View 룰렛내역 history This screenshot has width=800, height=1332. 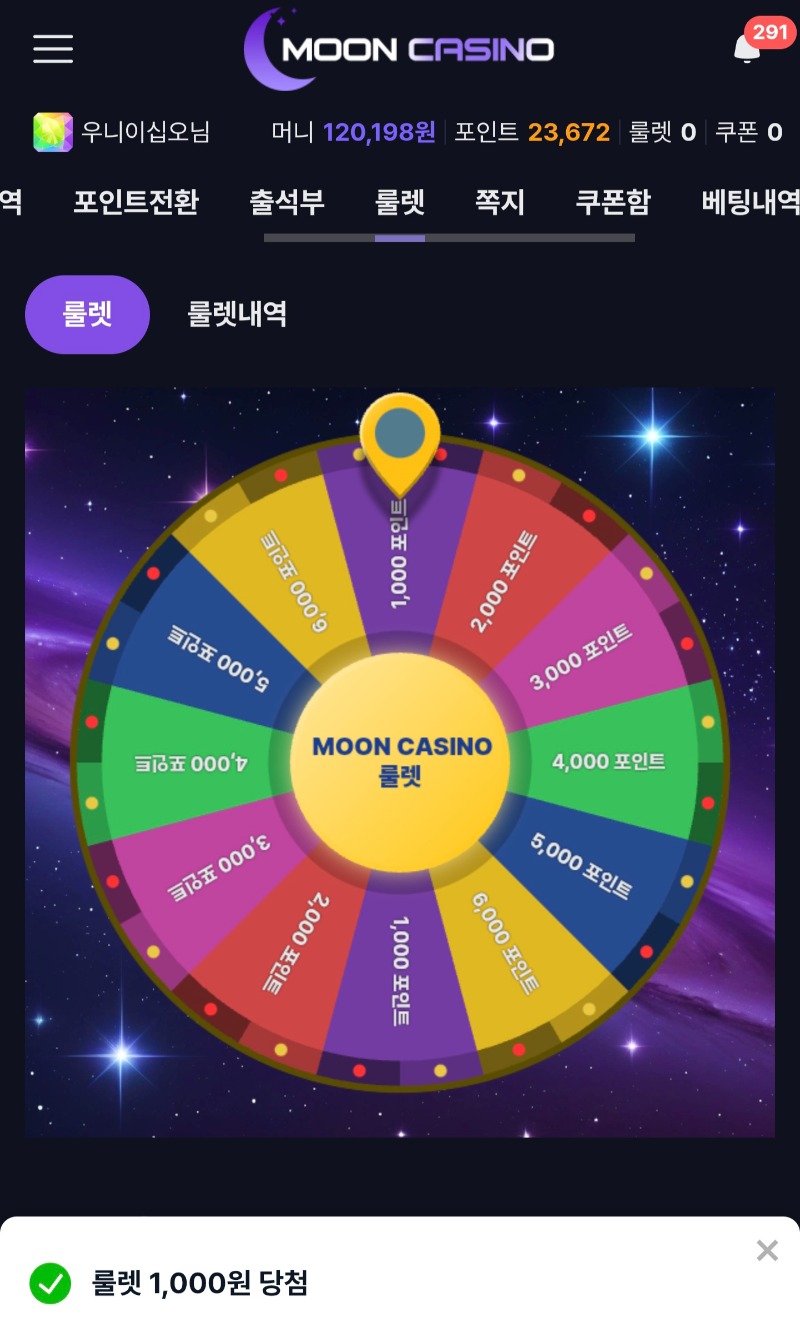tap(237, 314)
